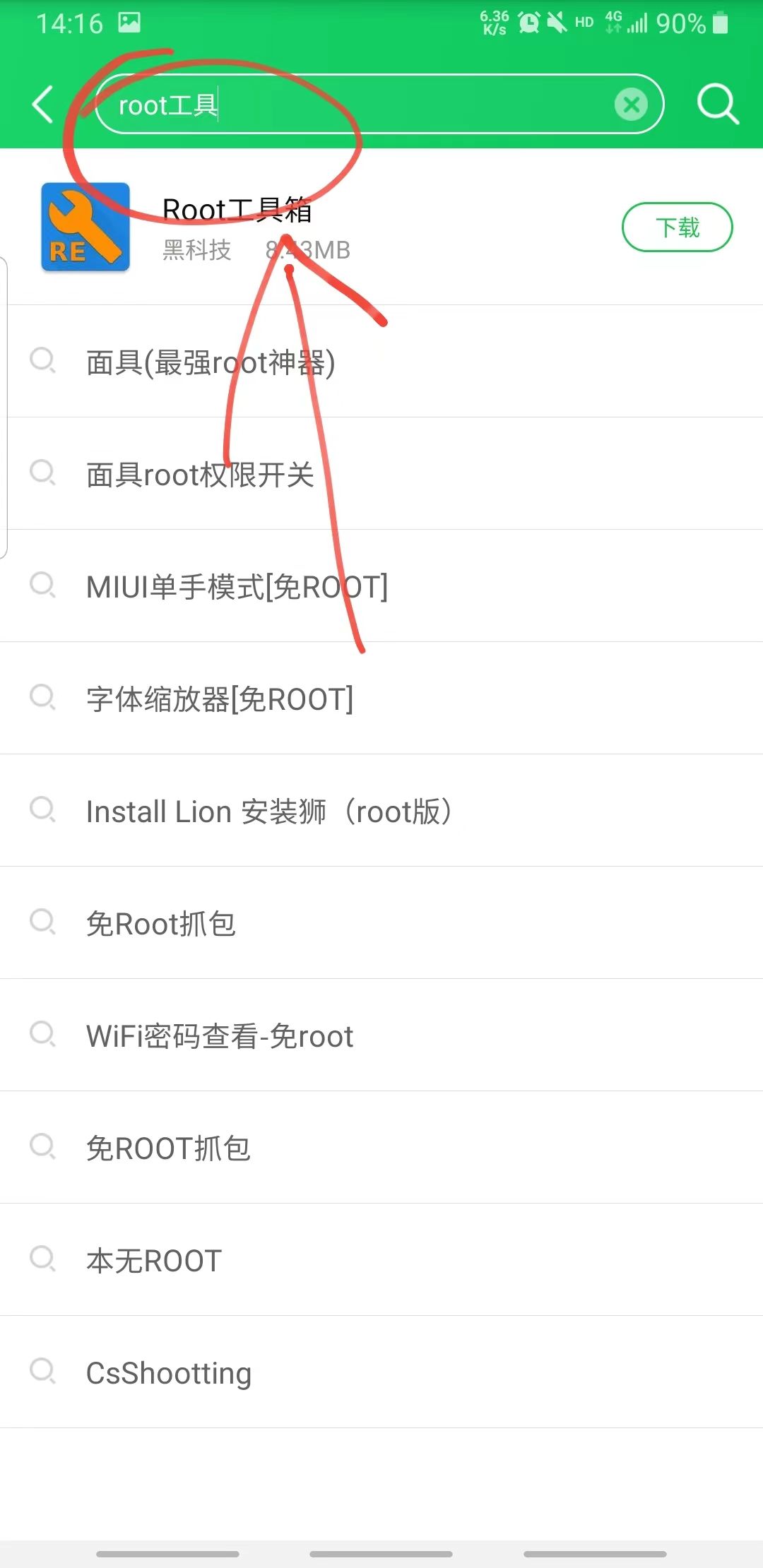763x1568 pixels.
Task: Open suggestion Install Lion 安装狮
Action: click(268, 812)
